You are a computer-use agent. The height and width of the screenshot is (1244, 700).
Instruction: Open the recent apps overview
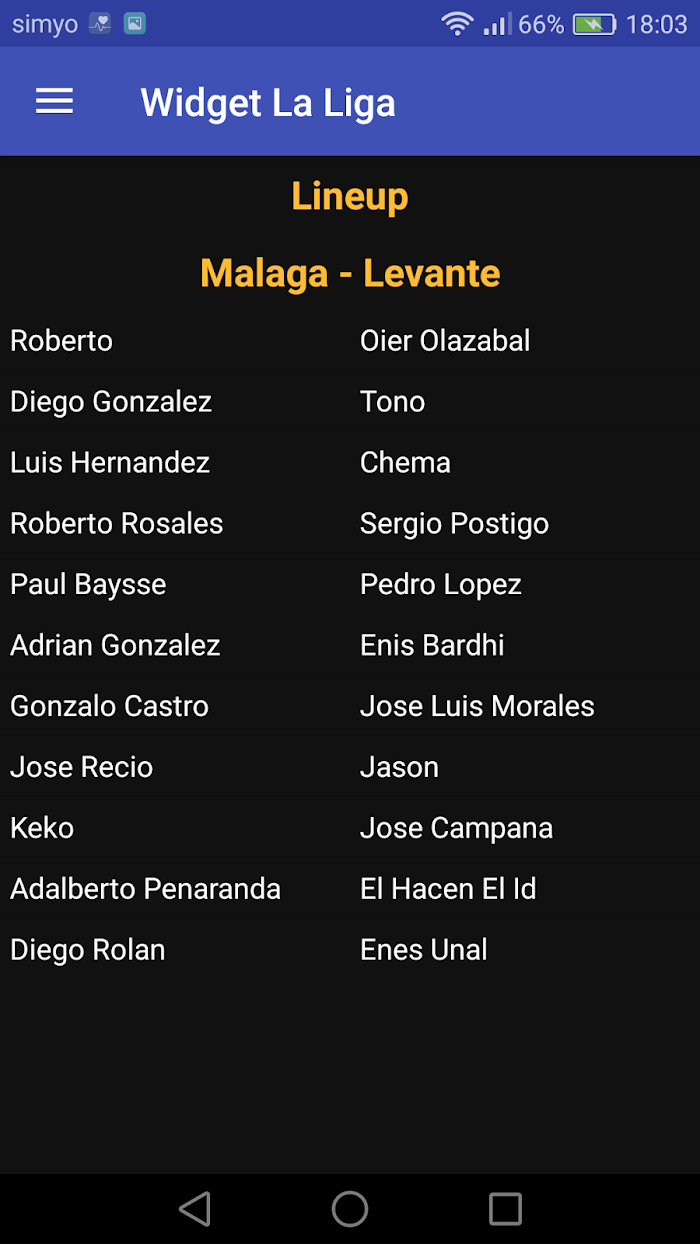point(505,1209)
